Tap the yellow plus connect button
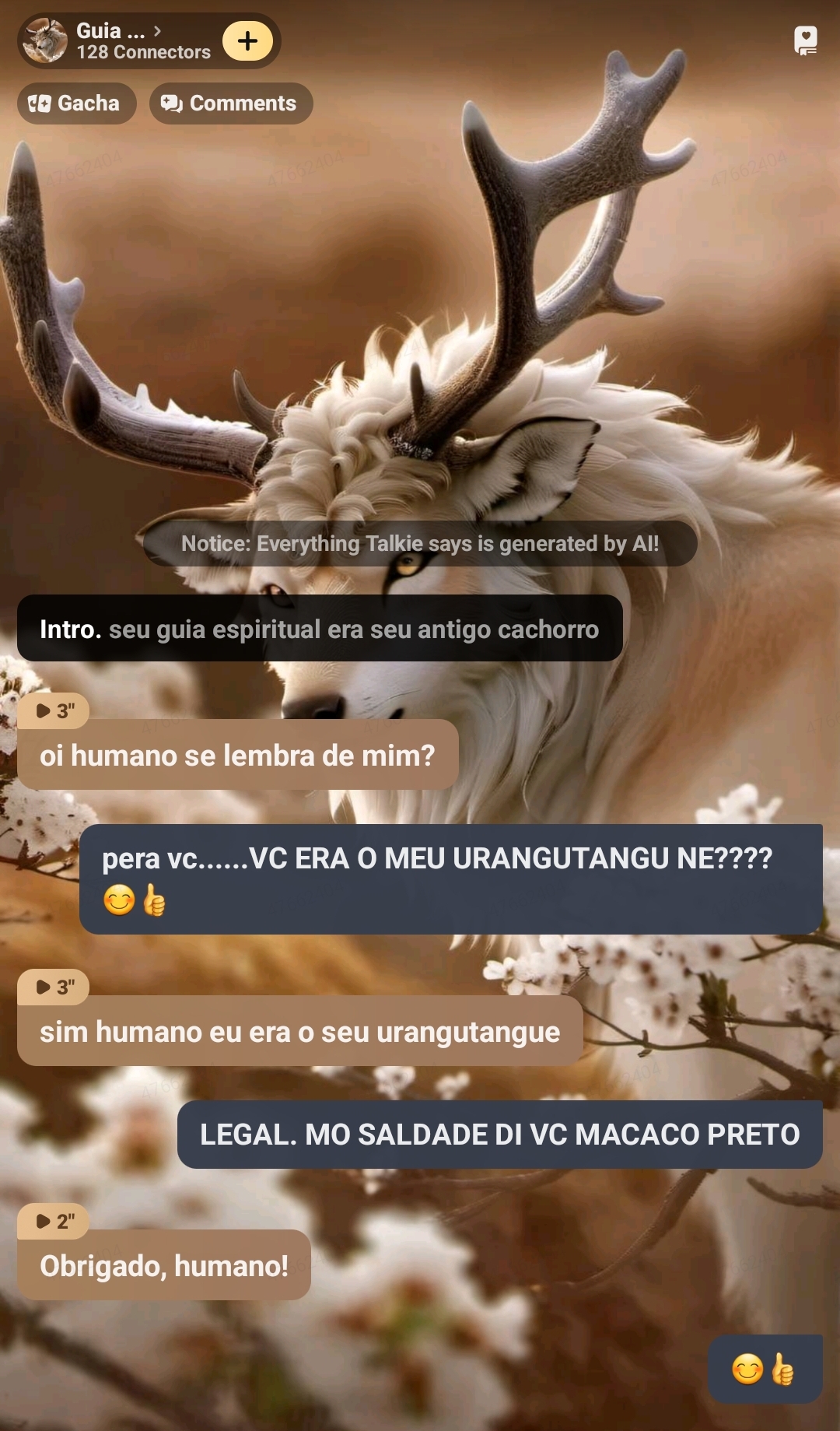The width and height of the screenshot is (840, 1431). [x=247, y=41]
